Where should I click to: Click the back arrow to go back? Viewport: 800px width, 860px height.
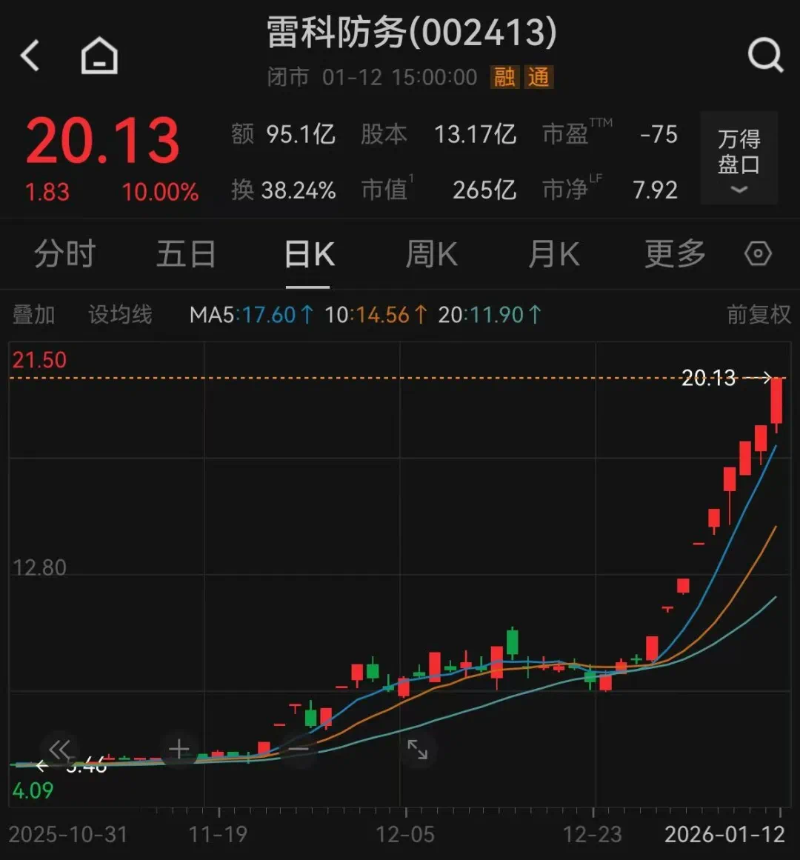pyautogui.click(x=28, y=56)
